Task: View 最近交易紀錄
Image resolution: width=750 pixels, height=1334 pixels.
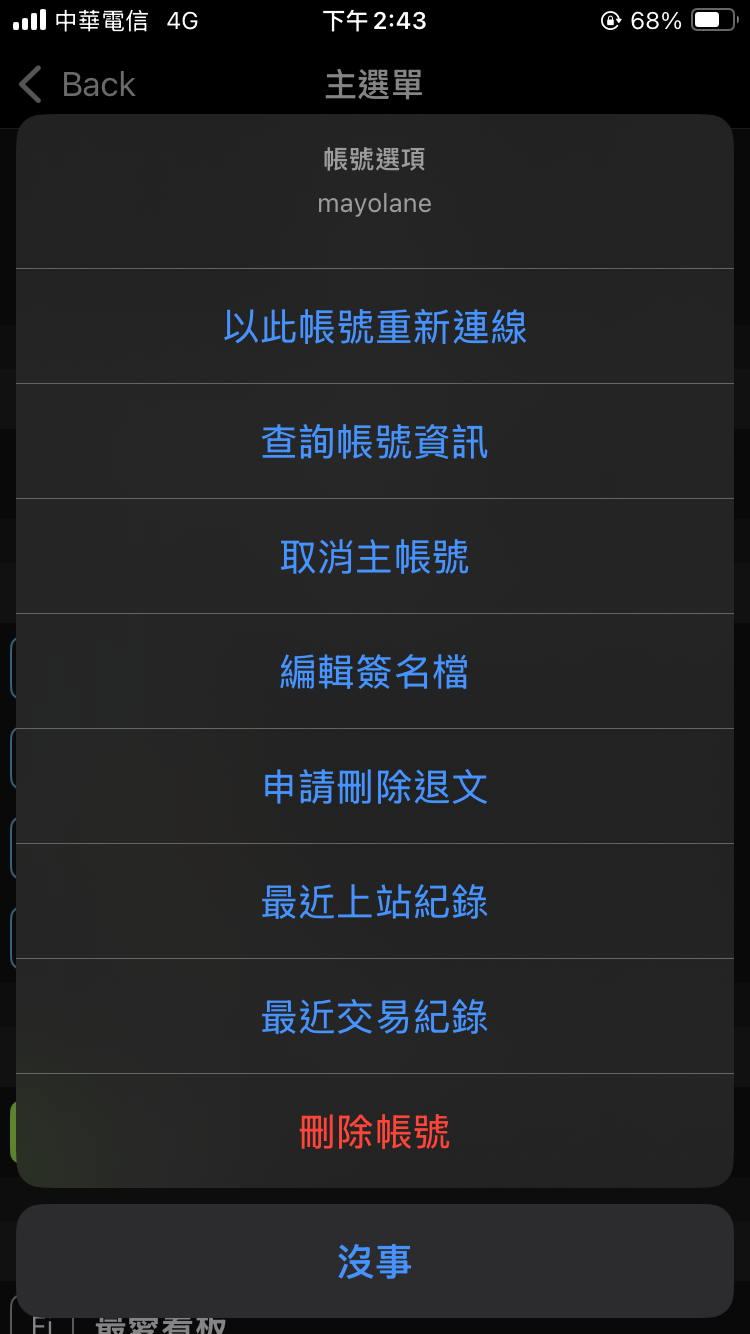Action: pos(375,1017)
